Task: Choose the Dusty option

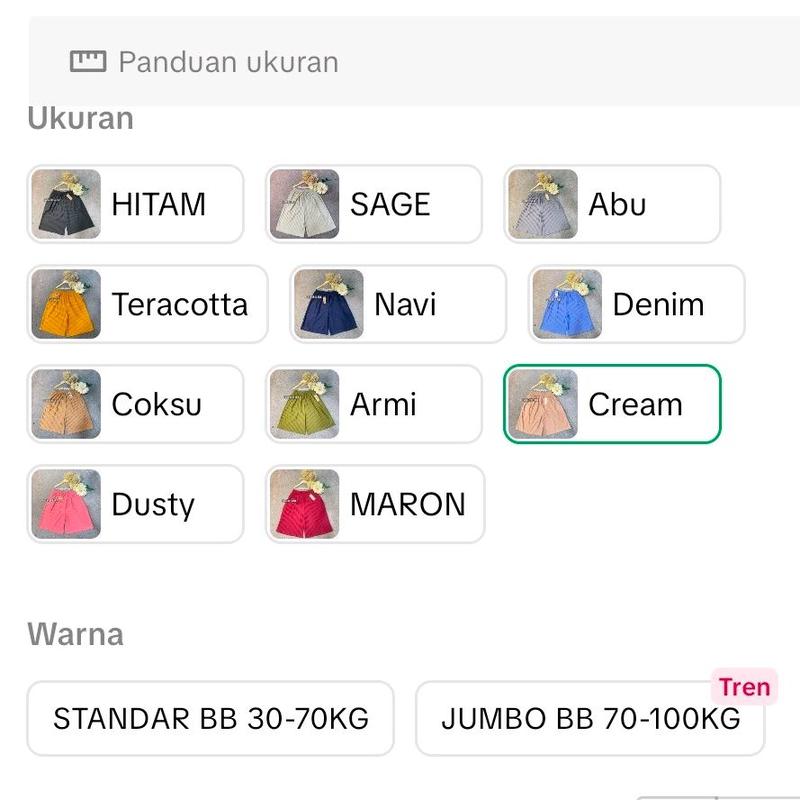Action: click(x=135, y=504)
